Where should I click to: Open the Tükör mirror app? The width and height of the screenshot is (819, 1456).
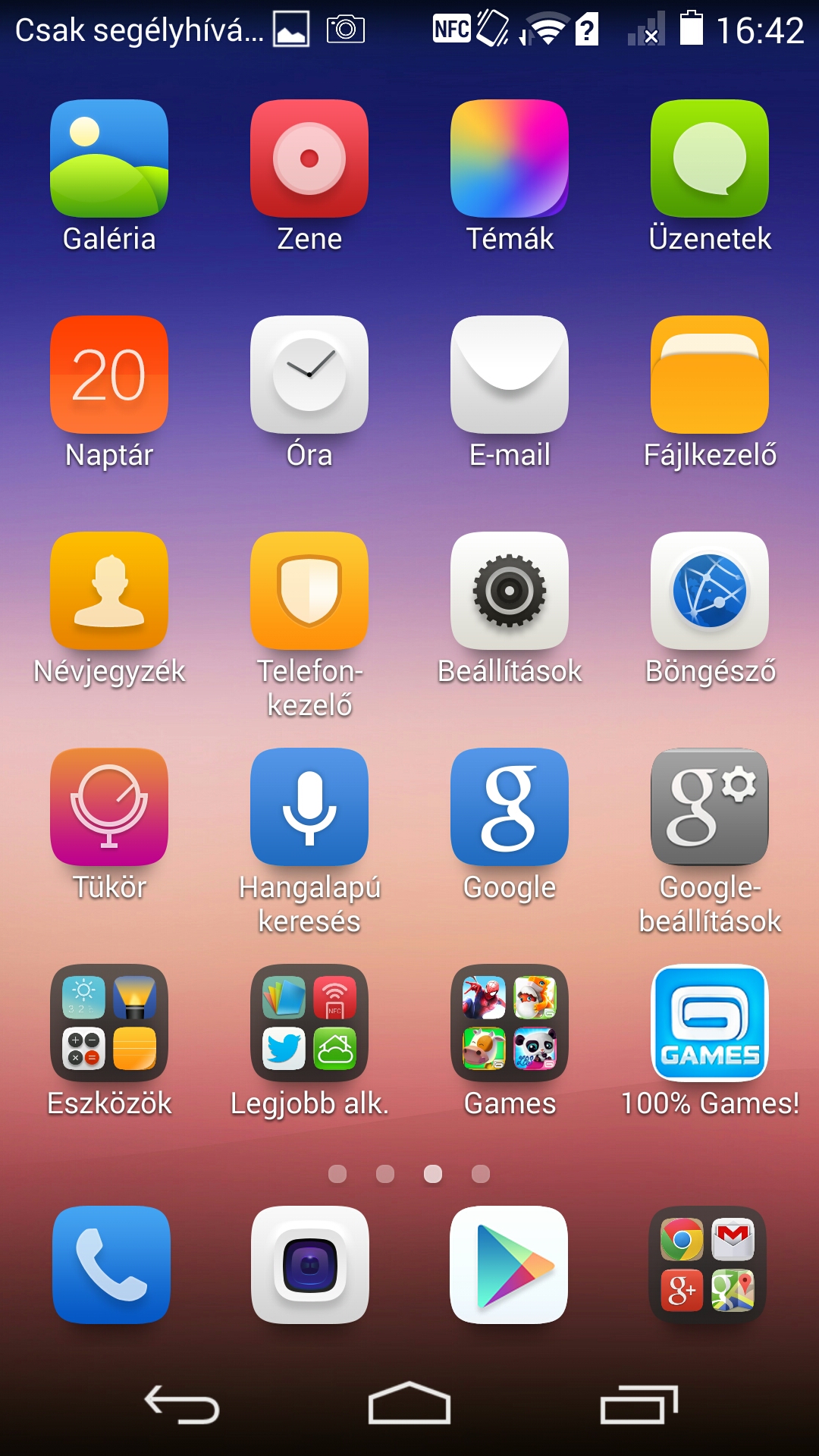[x=109, y=807]
